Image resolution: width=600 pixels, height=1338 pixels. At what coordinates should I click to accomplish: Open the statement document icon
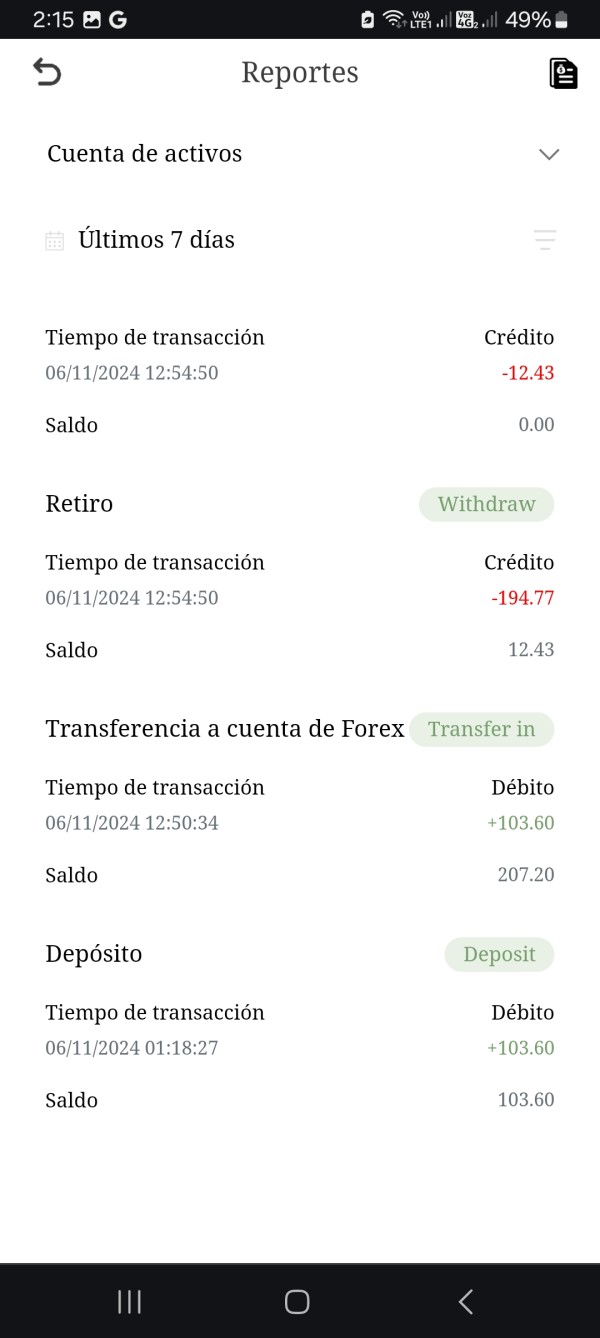coord(563,73)
